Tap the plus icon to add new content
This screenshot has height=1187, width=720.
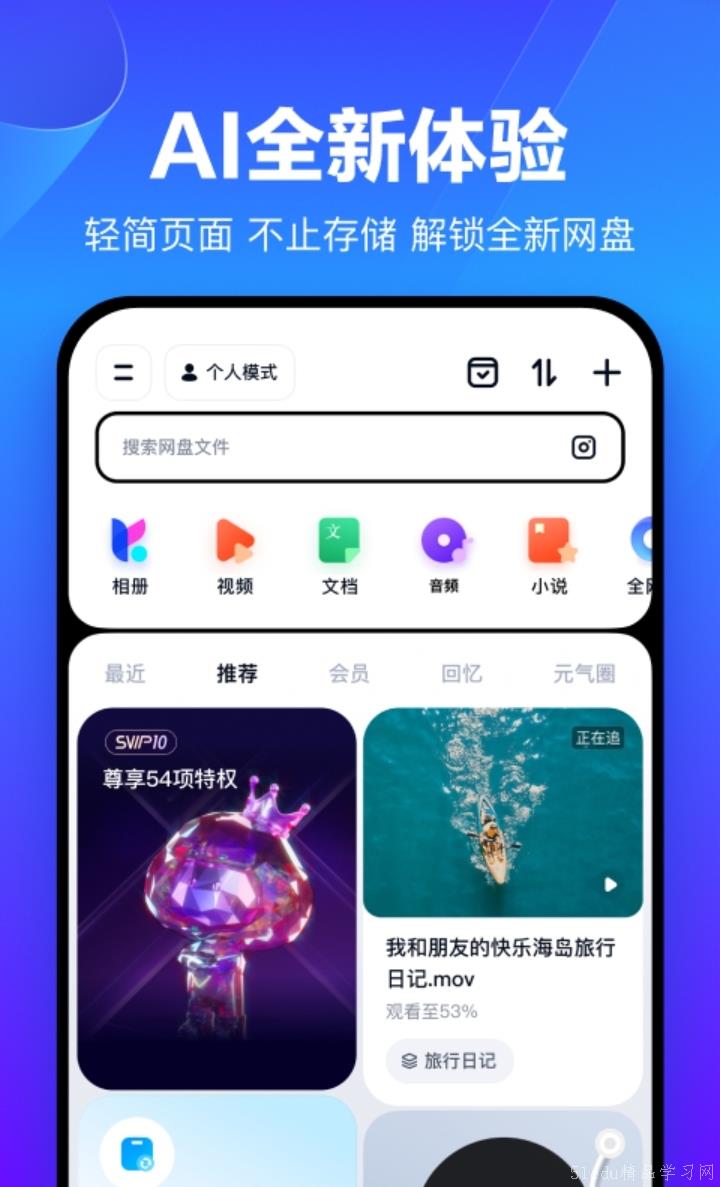point(606,372)
